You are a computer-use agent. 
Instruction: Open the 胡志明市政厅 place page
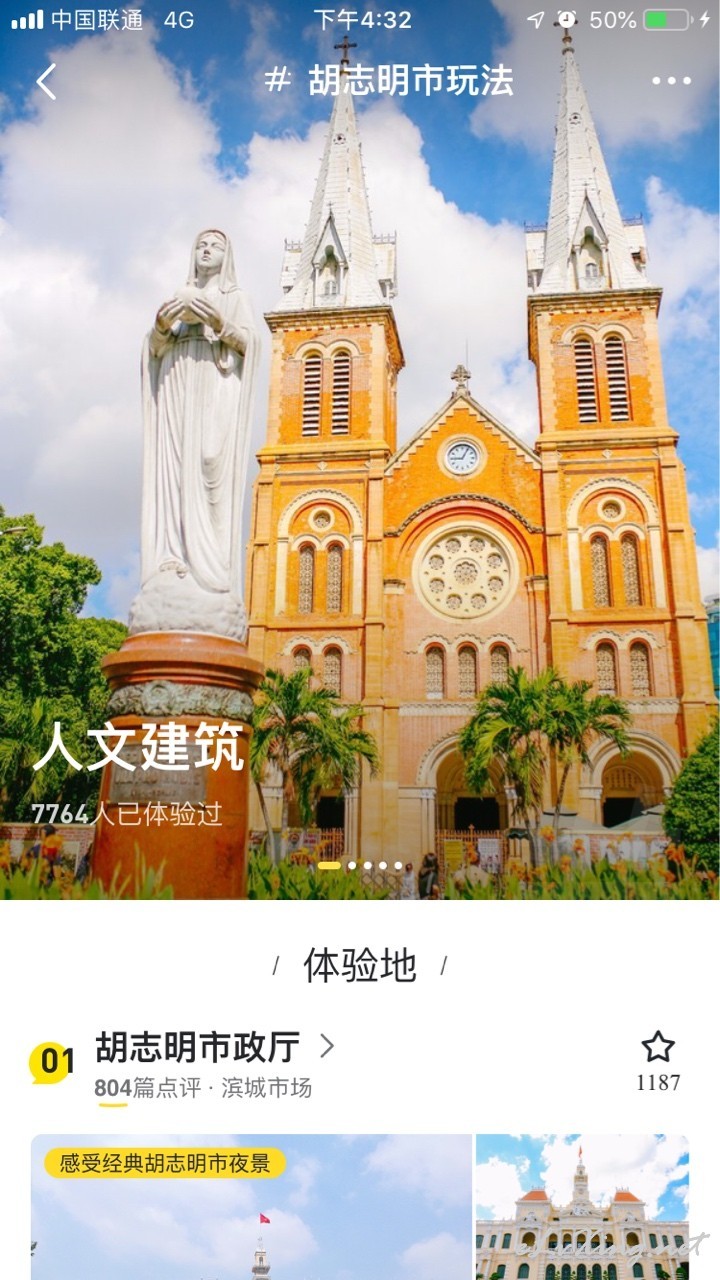215,1047
